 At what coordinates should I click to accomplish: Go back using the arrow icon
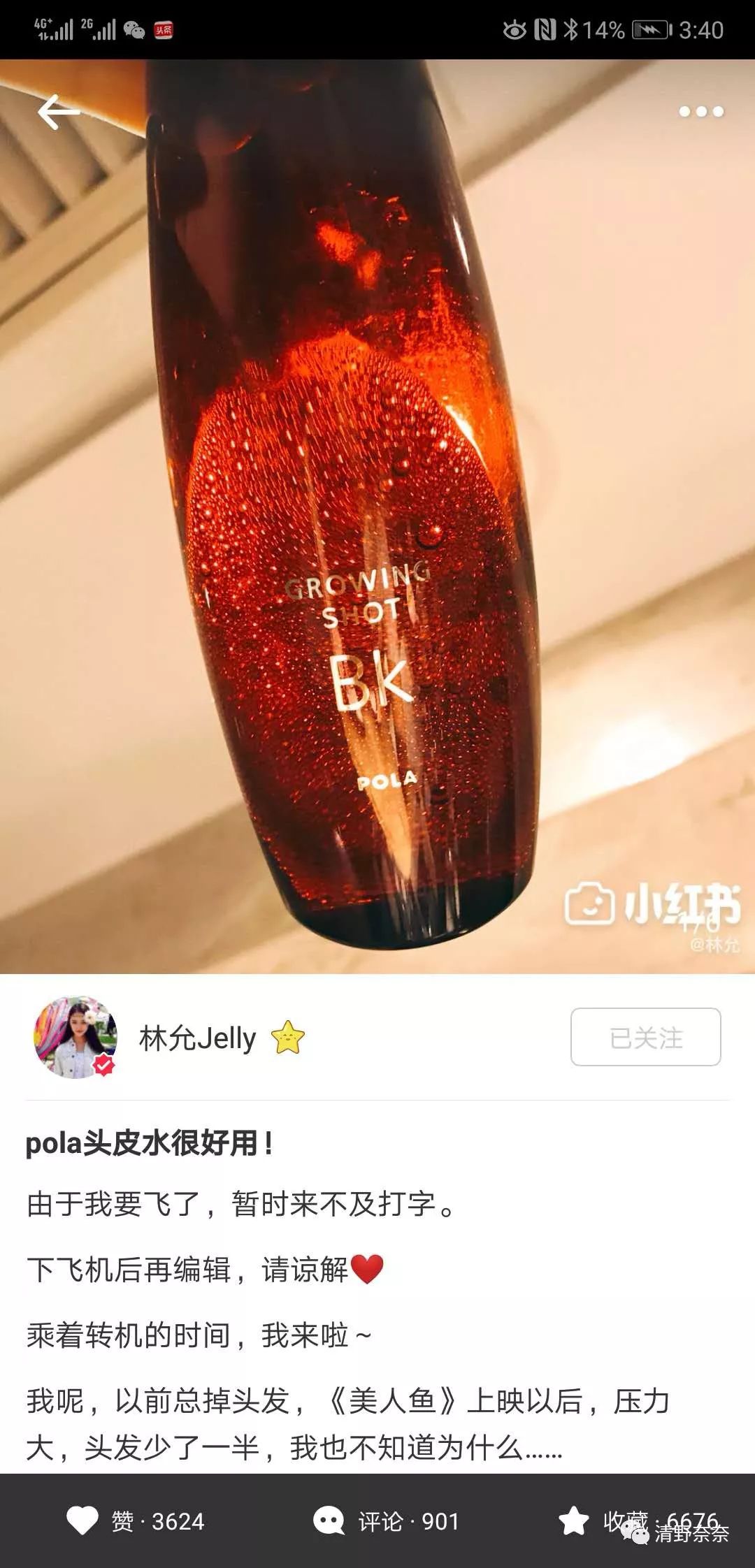click(58, 112)
